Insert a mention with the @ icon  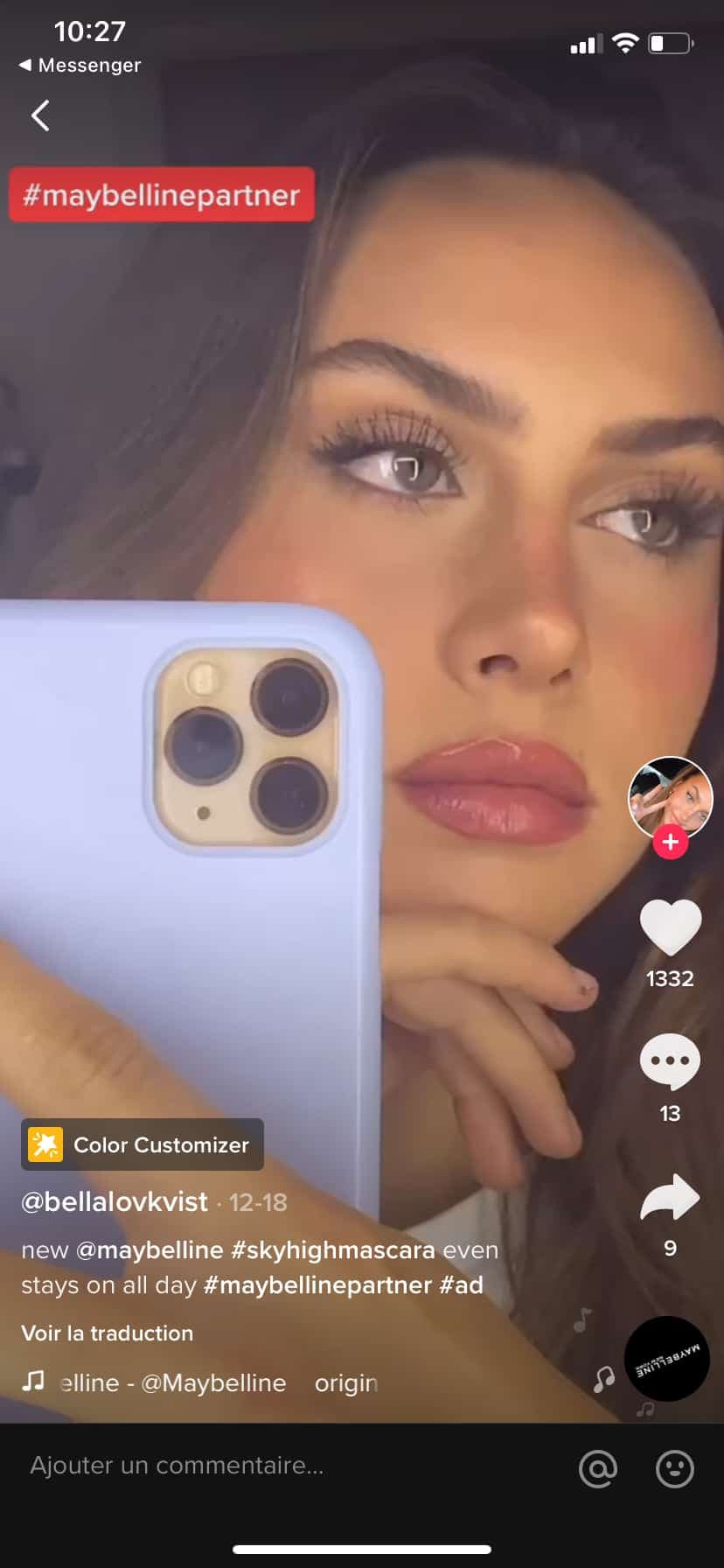(x=598, y=1468)
